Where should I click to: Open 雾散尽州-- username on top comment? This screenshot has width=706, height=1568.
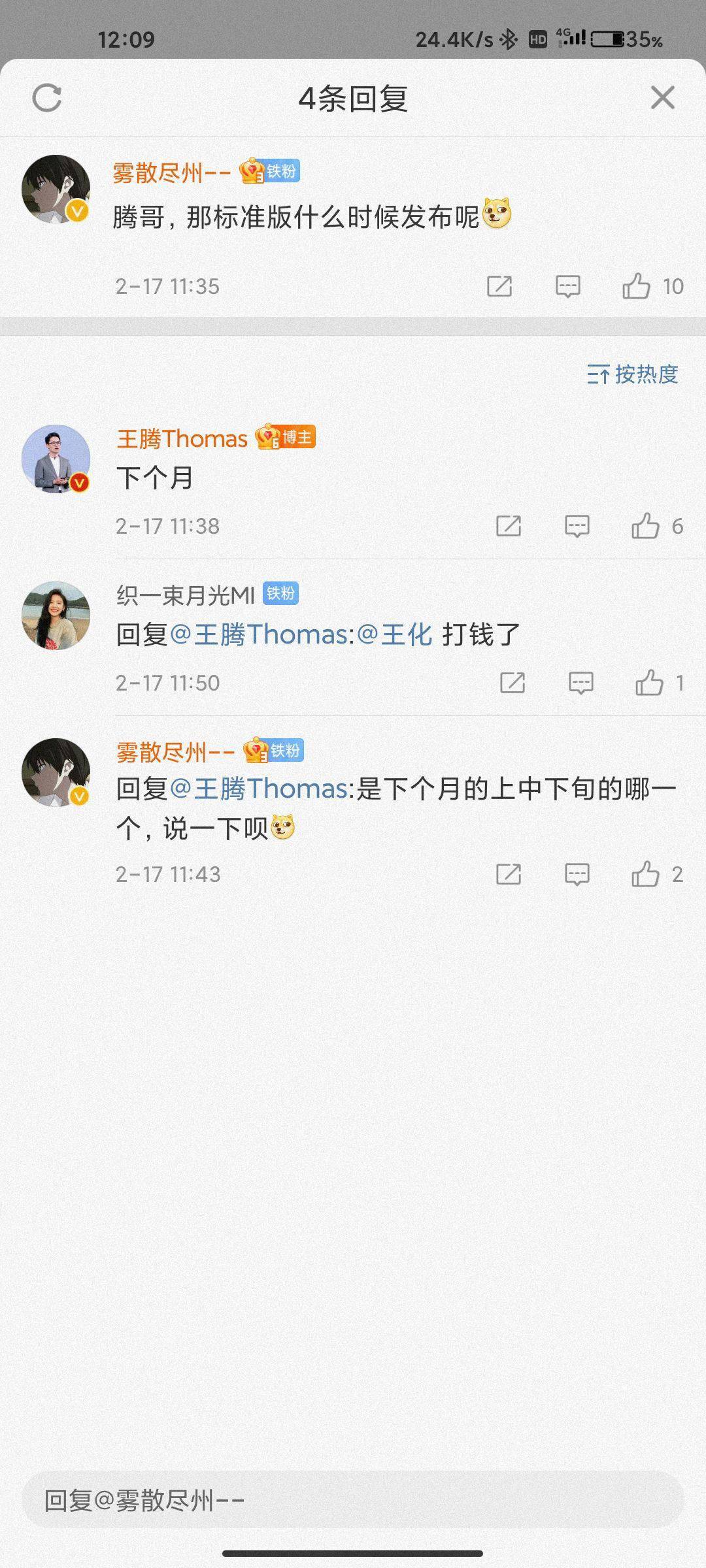click(171, 172)
